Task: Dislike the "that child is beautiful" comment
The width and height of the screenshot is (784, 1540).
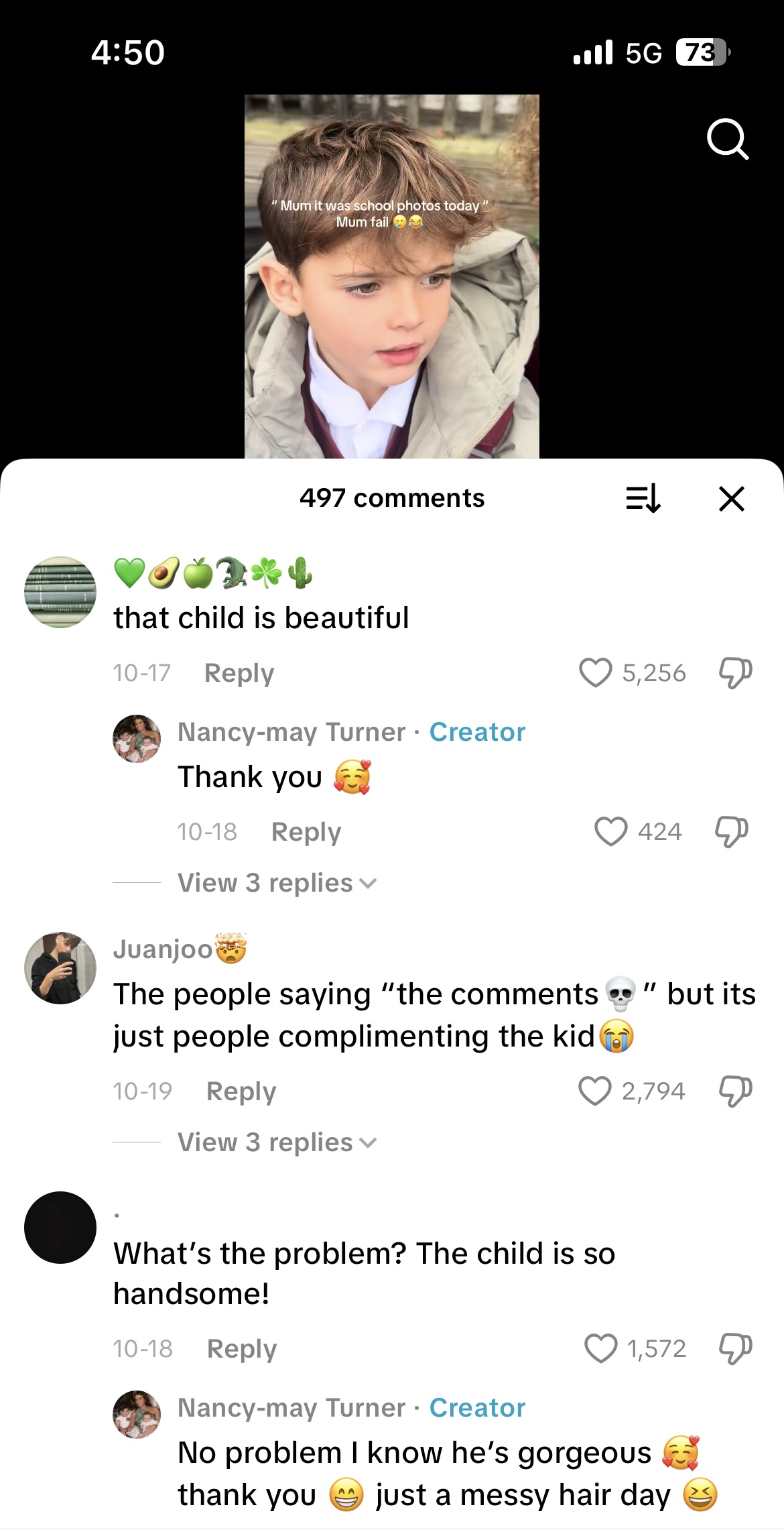Action: click(736, 672)
